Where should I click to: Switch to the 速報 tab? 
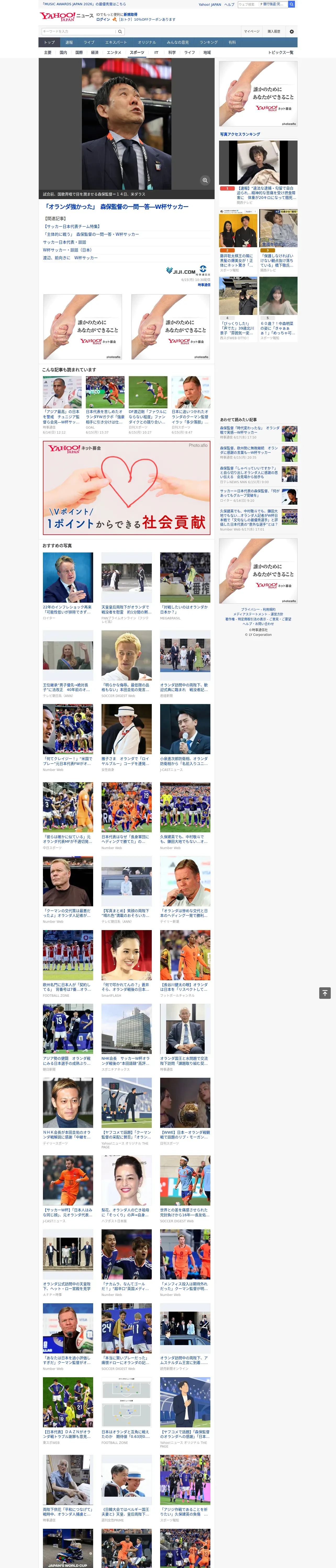point(69,43)
